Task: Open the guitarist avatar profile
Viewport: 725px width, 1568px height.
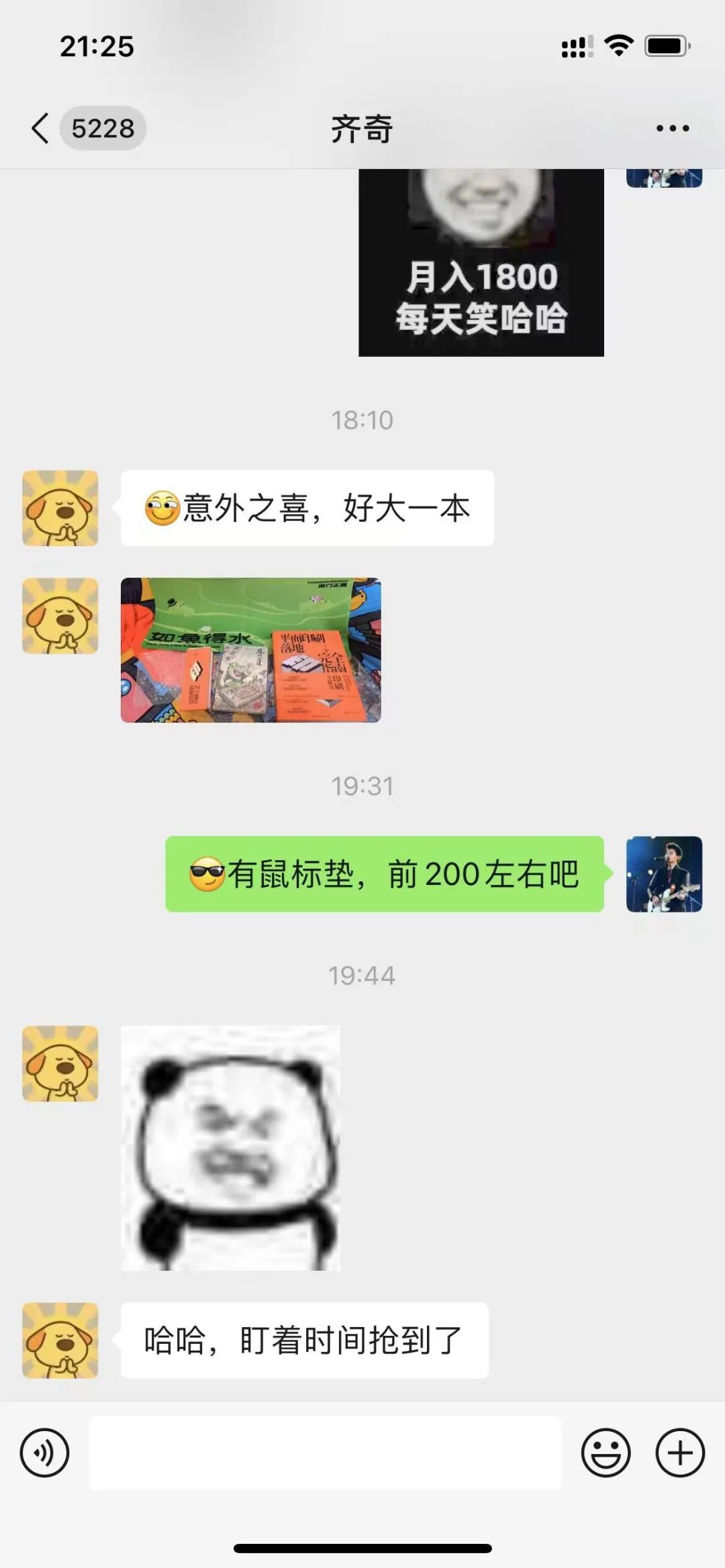Action: click(x=664, y=874)
